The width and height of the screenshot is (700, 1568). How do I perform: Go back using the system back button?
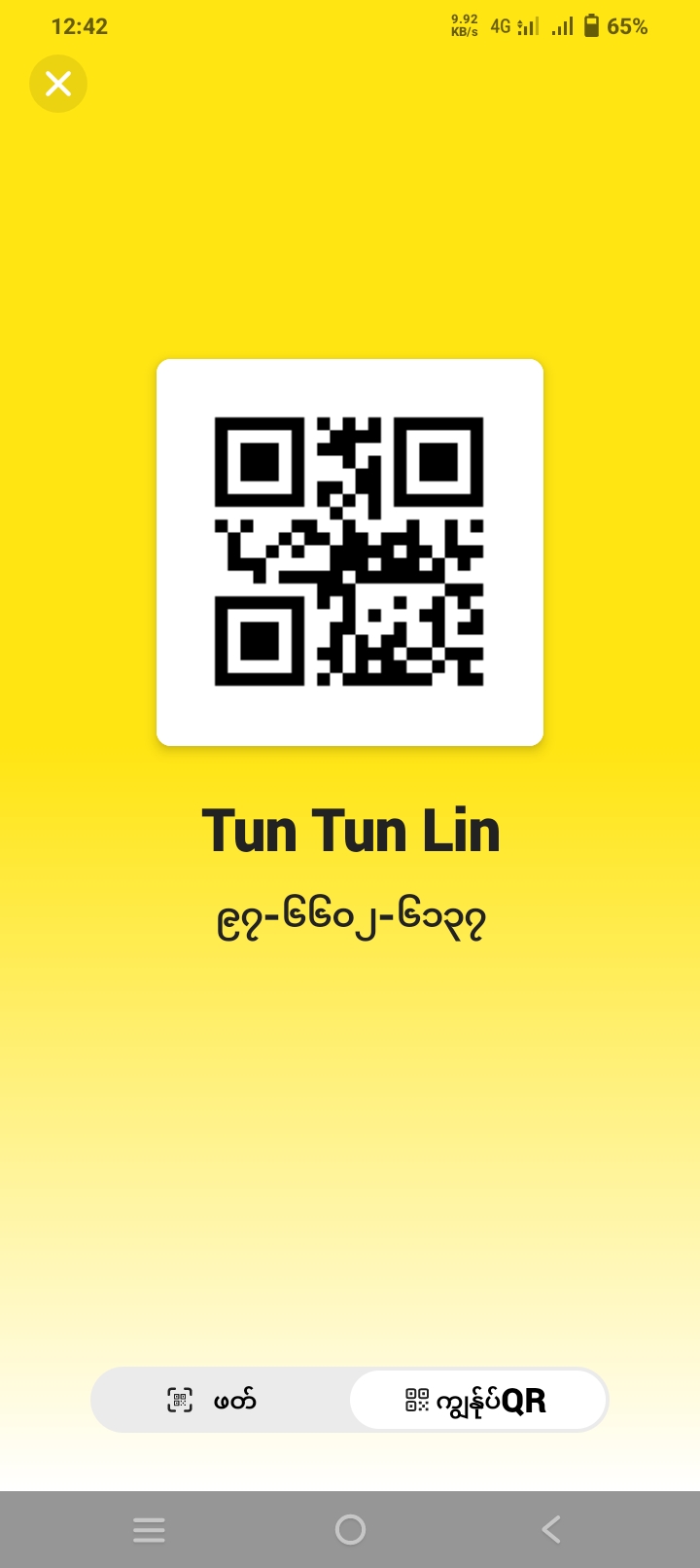pyautogui.click(x=551, y=1529)
